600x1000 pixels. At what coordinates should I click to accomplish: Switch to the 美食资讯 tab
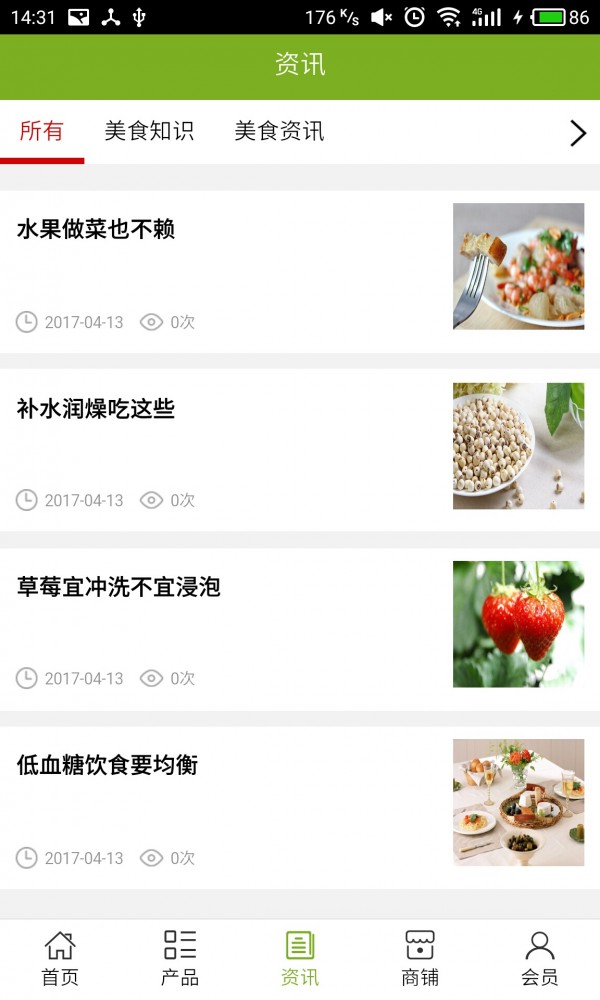click(x=279, y=131)
